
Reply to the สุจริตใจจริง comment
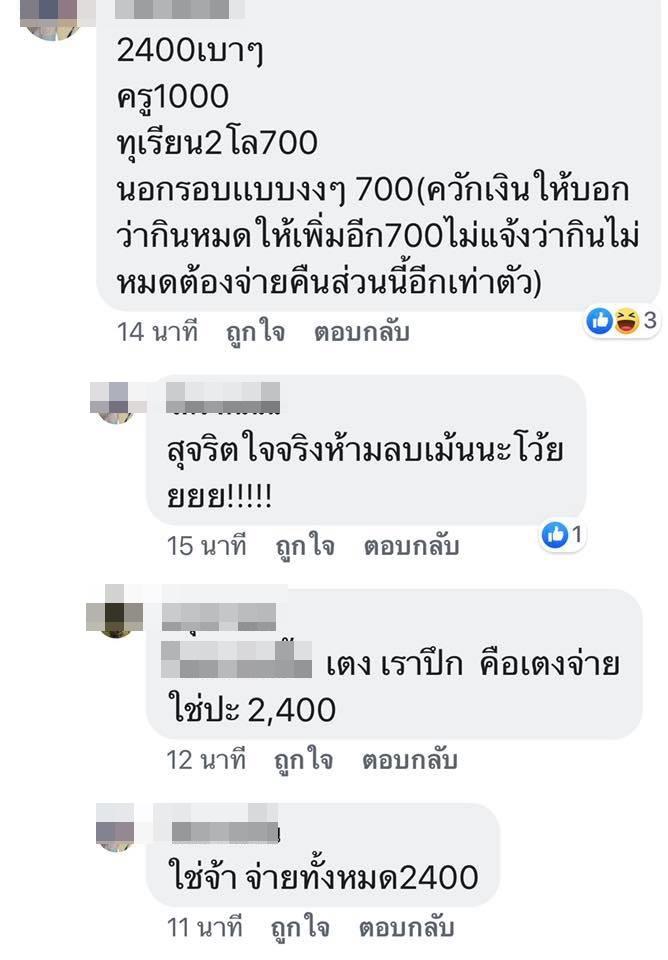coord(410,546)
